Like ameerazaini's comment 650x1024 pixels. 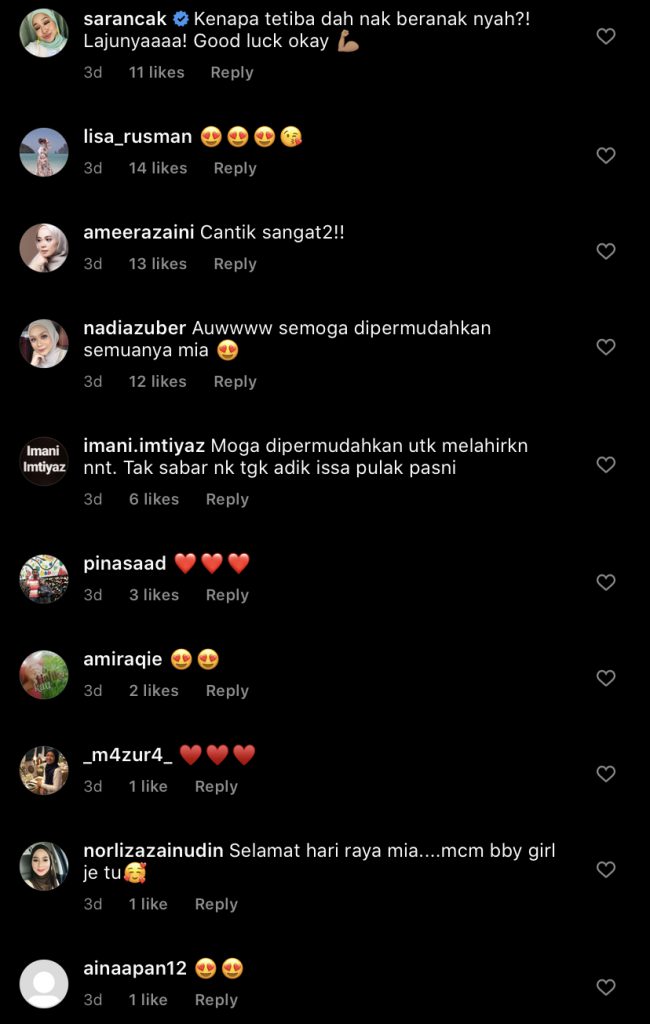pos(605,251)
